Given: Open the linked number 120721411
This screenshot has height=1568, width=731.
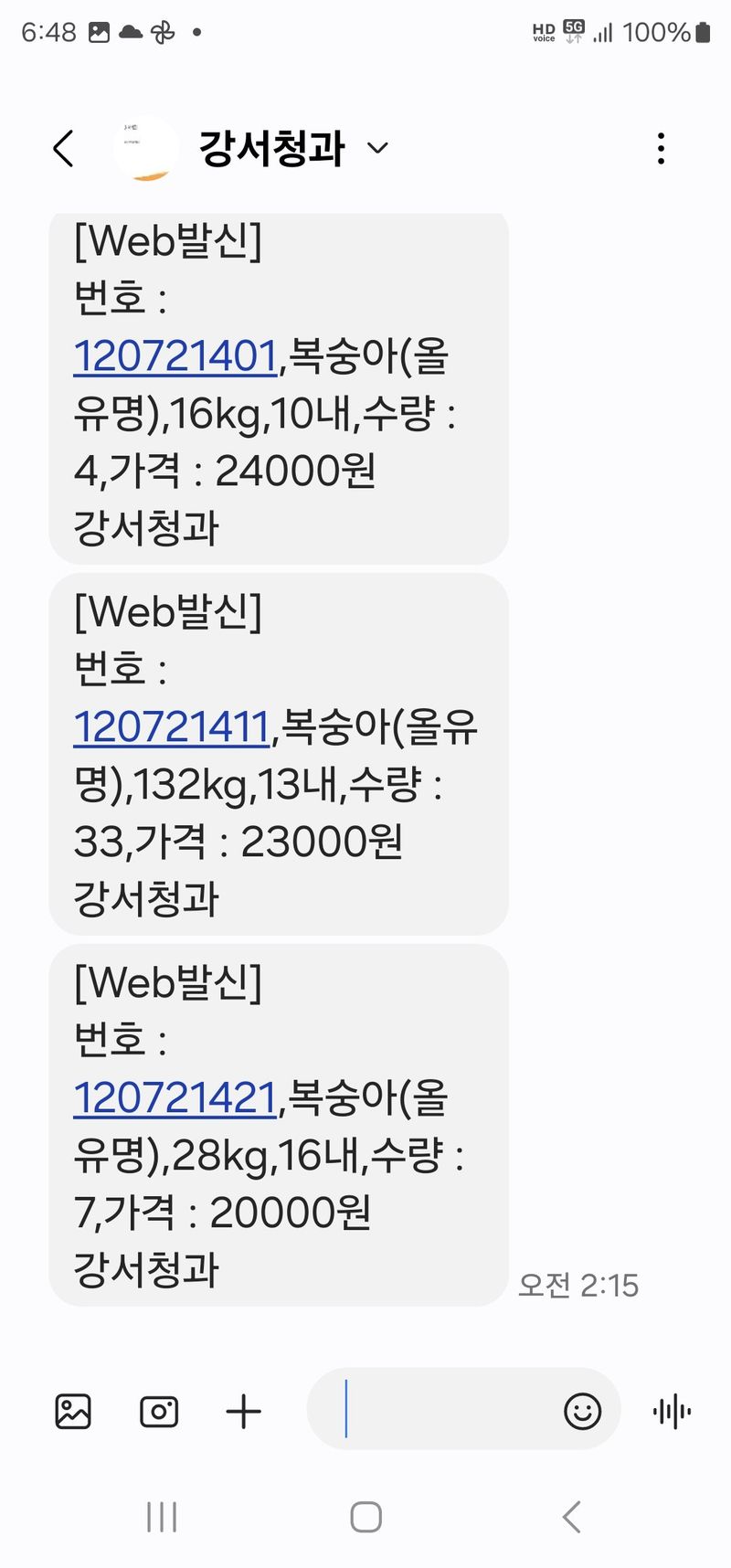Looking at the screenshot, I should point(171,727).
